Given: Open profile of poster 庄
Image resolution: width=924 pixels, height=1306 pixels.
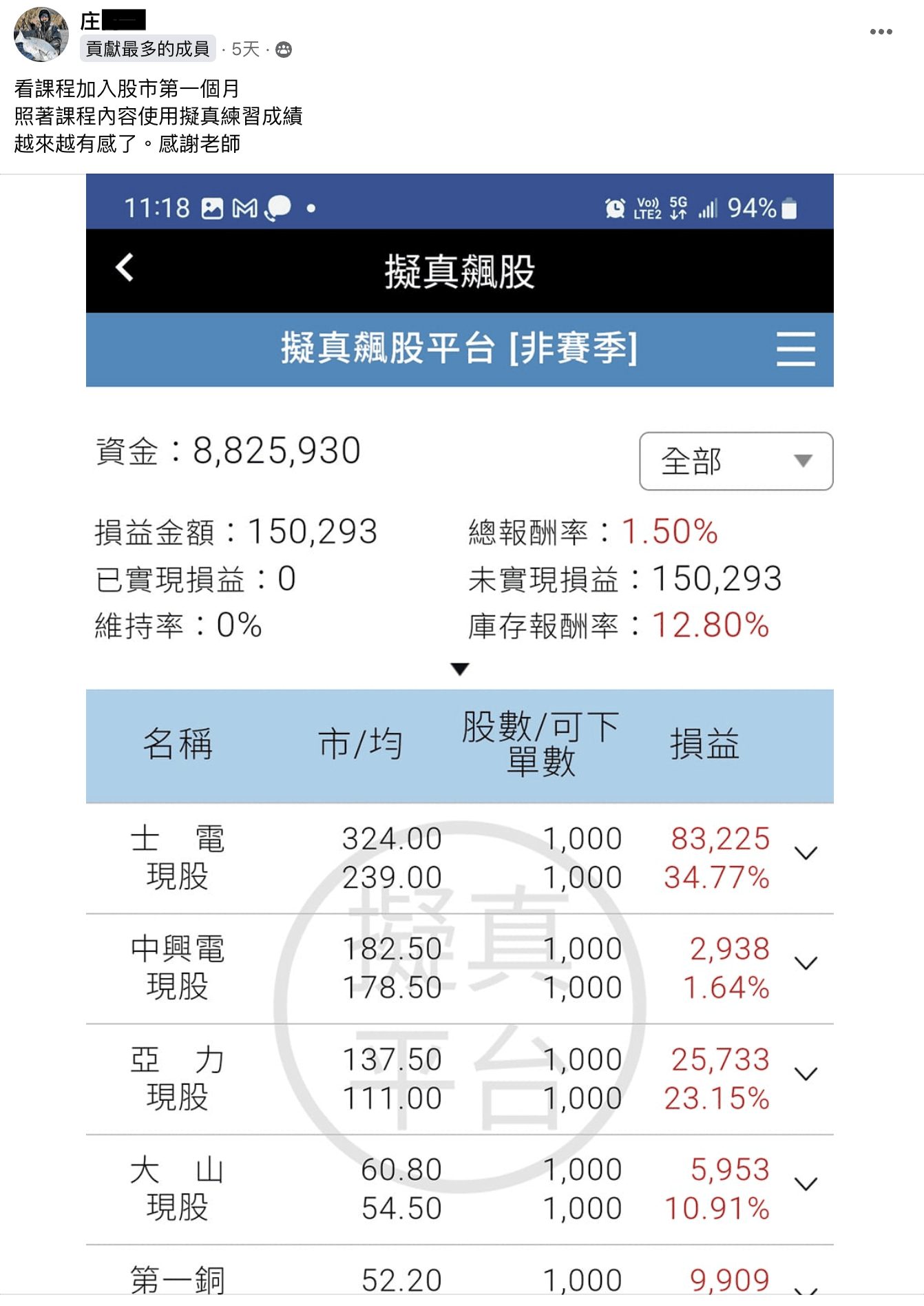Looking at the screenshot, I should (x=112, y=21).
